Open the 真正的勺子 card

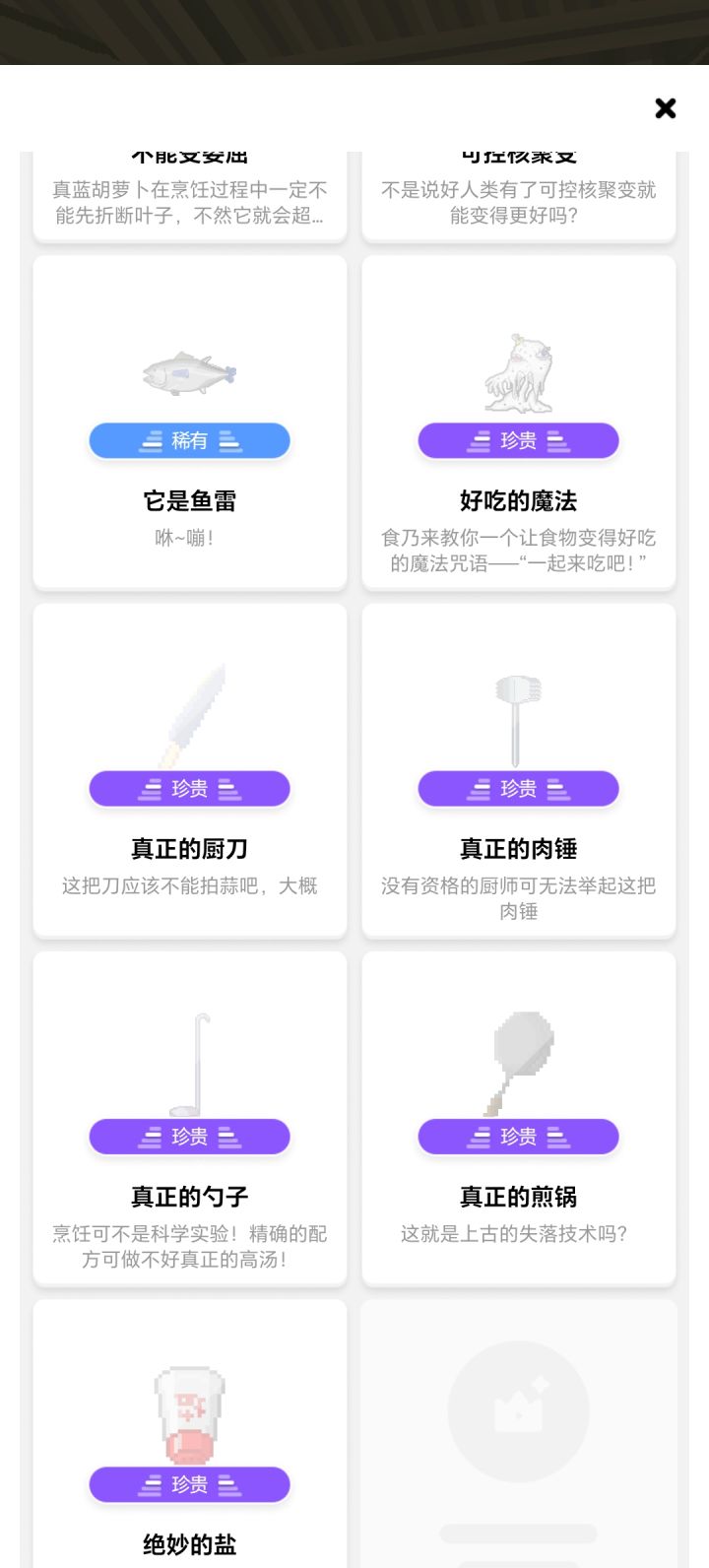(190, 1118)
